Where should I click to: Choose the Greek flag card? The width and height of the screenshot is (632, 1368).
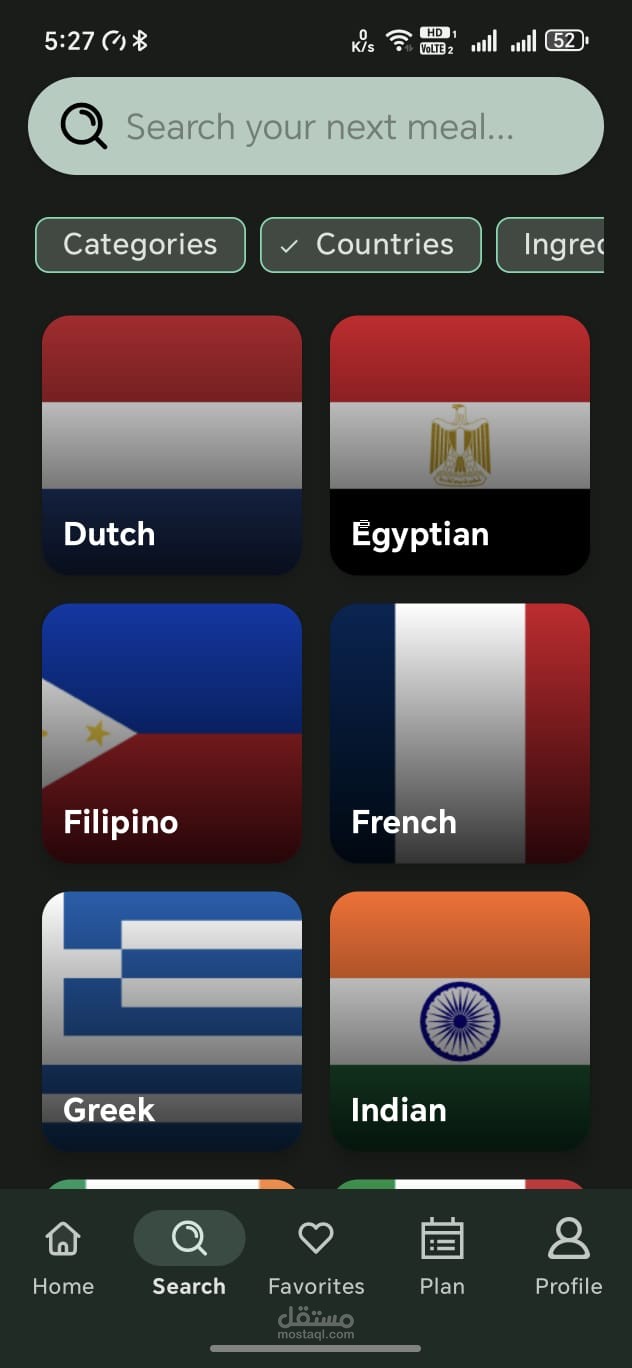pyautogui.click(x=172, y=1021)
